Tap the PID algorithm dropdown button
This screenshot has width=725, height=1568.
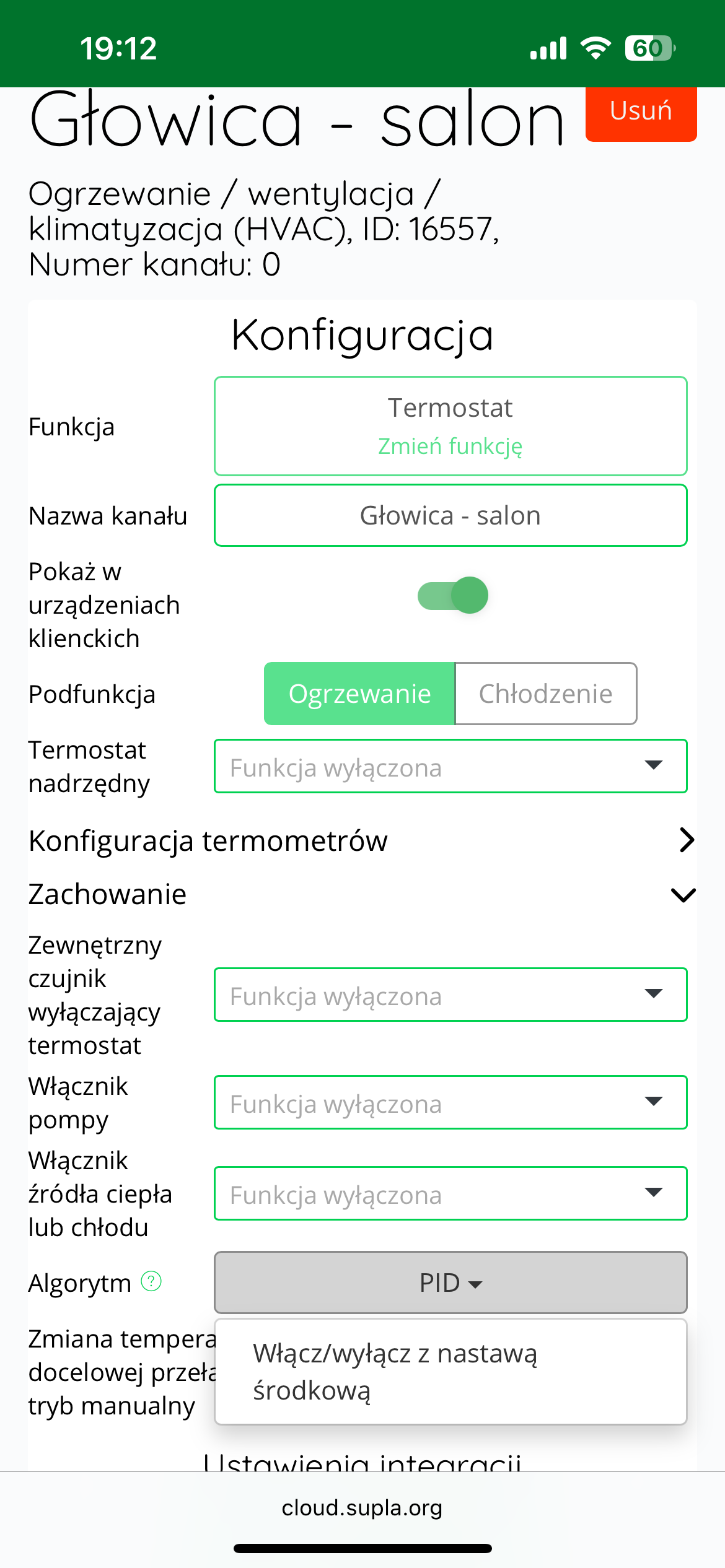click(450, 1283)
